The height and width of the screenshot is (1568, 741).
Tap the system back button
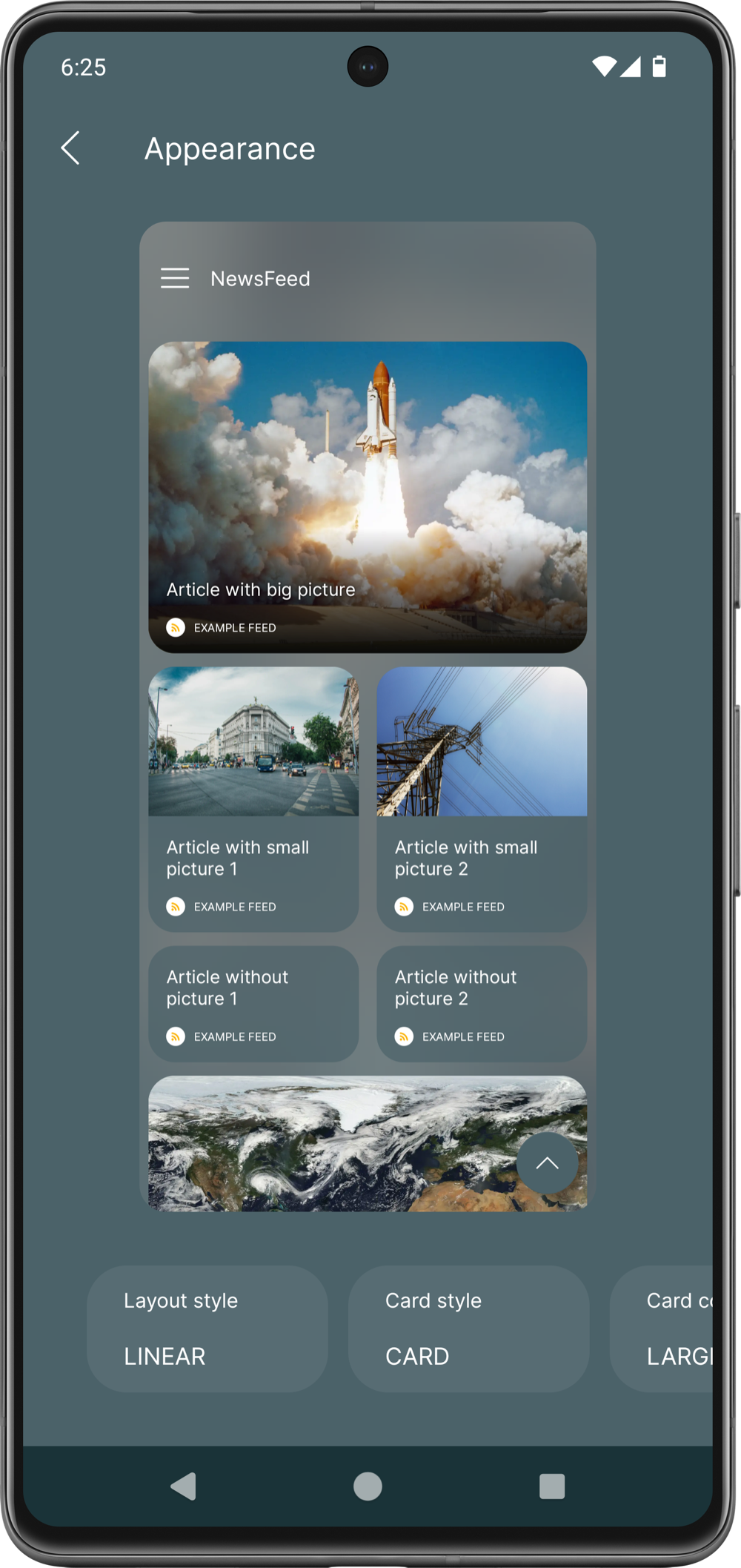click(183, 1486)
